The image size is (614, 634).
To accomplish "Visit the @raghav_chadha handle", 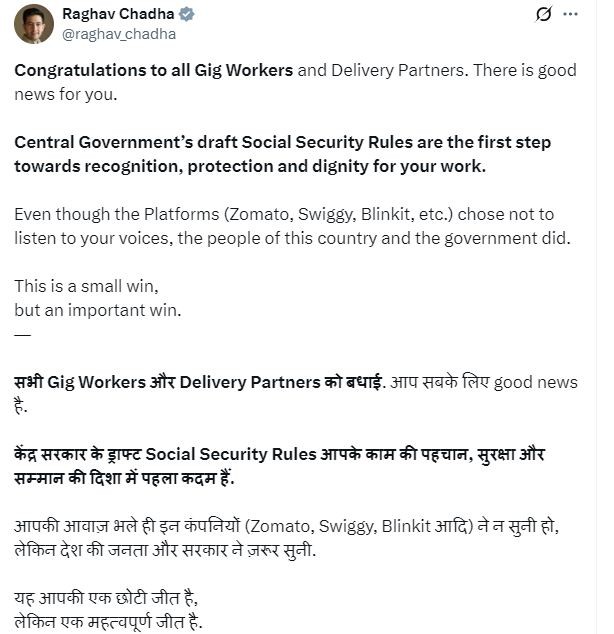I will 119,33.
